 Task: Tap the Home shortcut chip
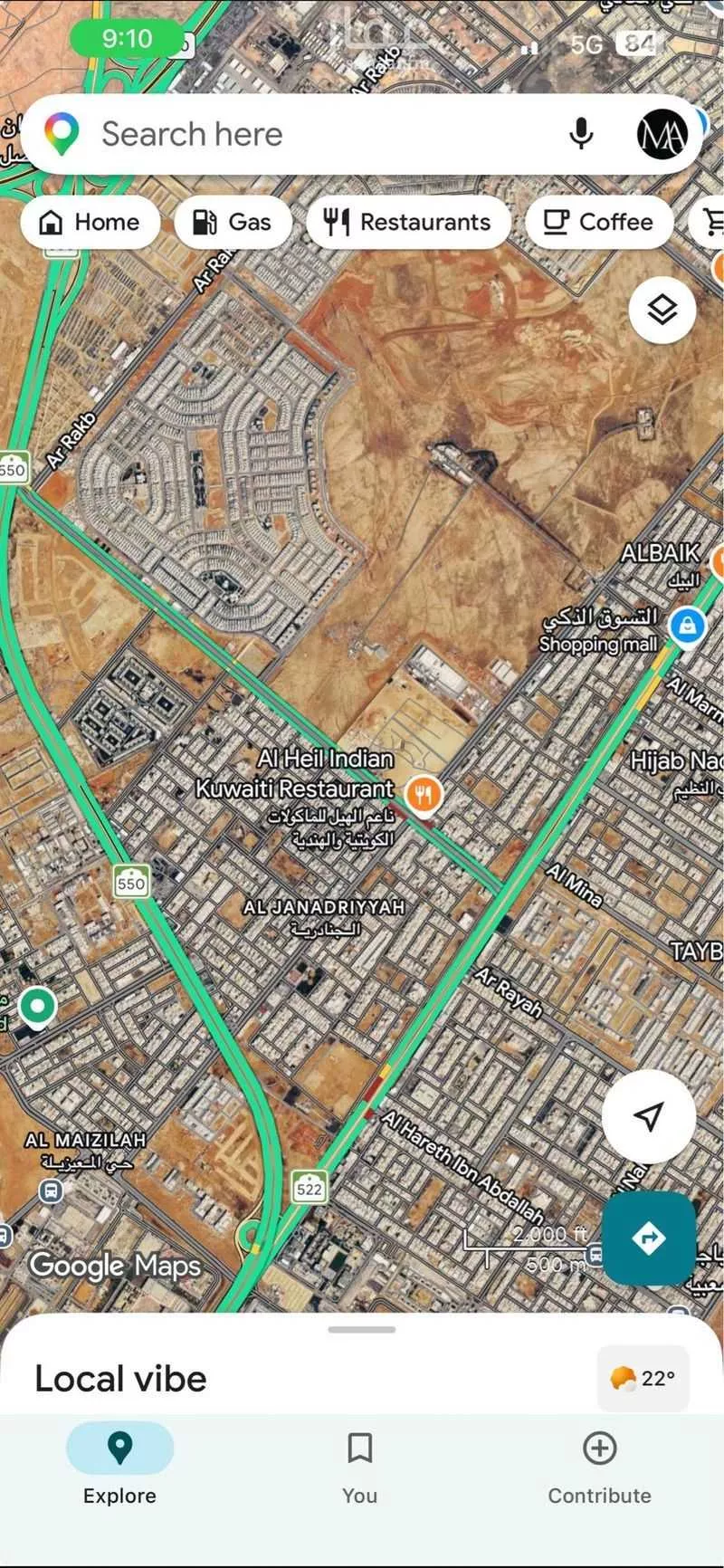click(x=90, y=222)
